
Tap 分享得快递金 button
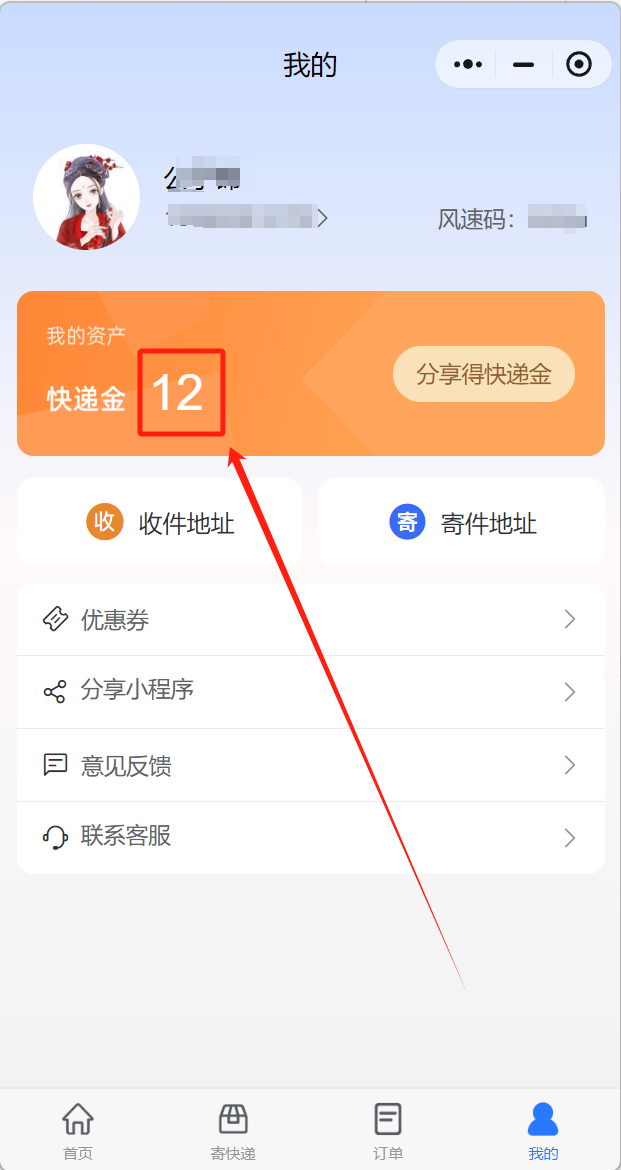click(x=484, y=375)
